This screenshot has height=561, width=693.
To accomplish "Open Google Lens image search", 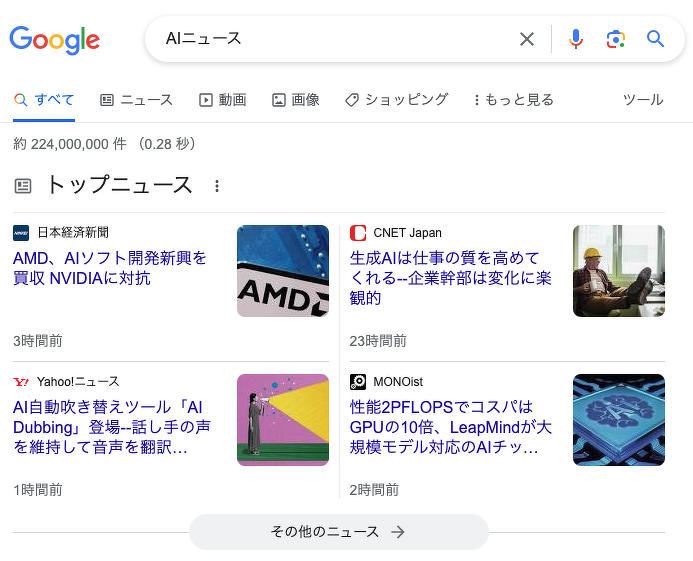I will 616,39.
